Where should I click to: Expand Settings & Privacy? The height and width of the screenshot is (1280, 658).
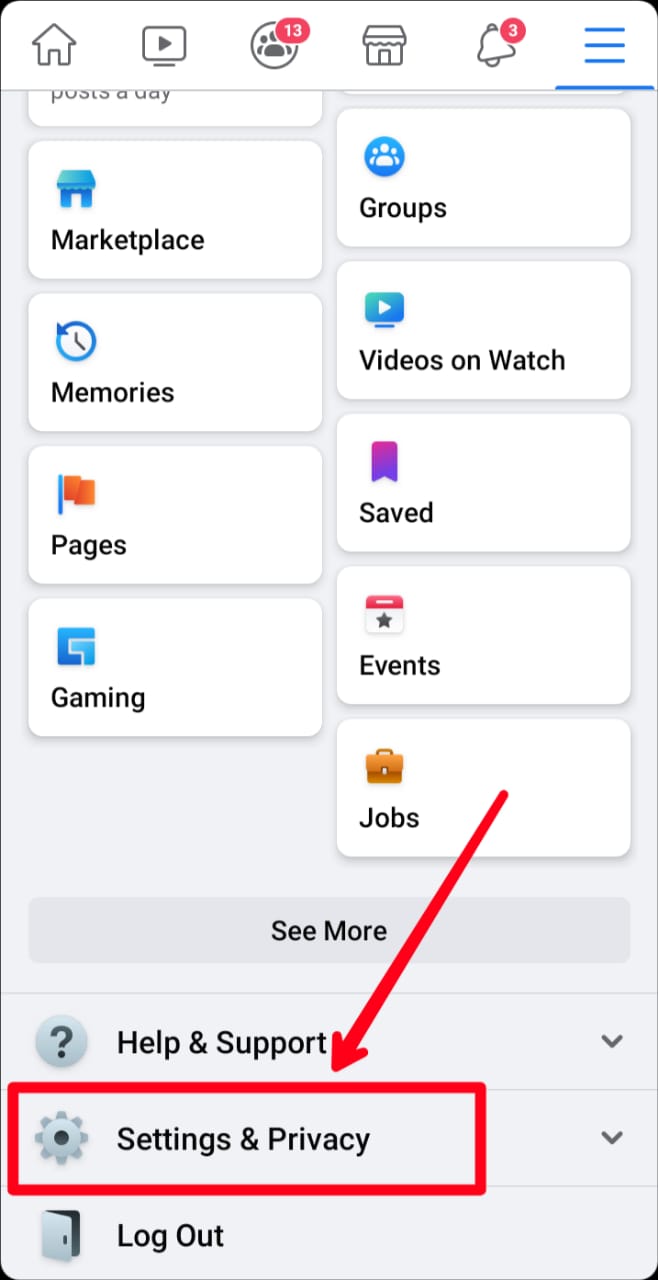click(x=329, y=1138)
